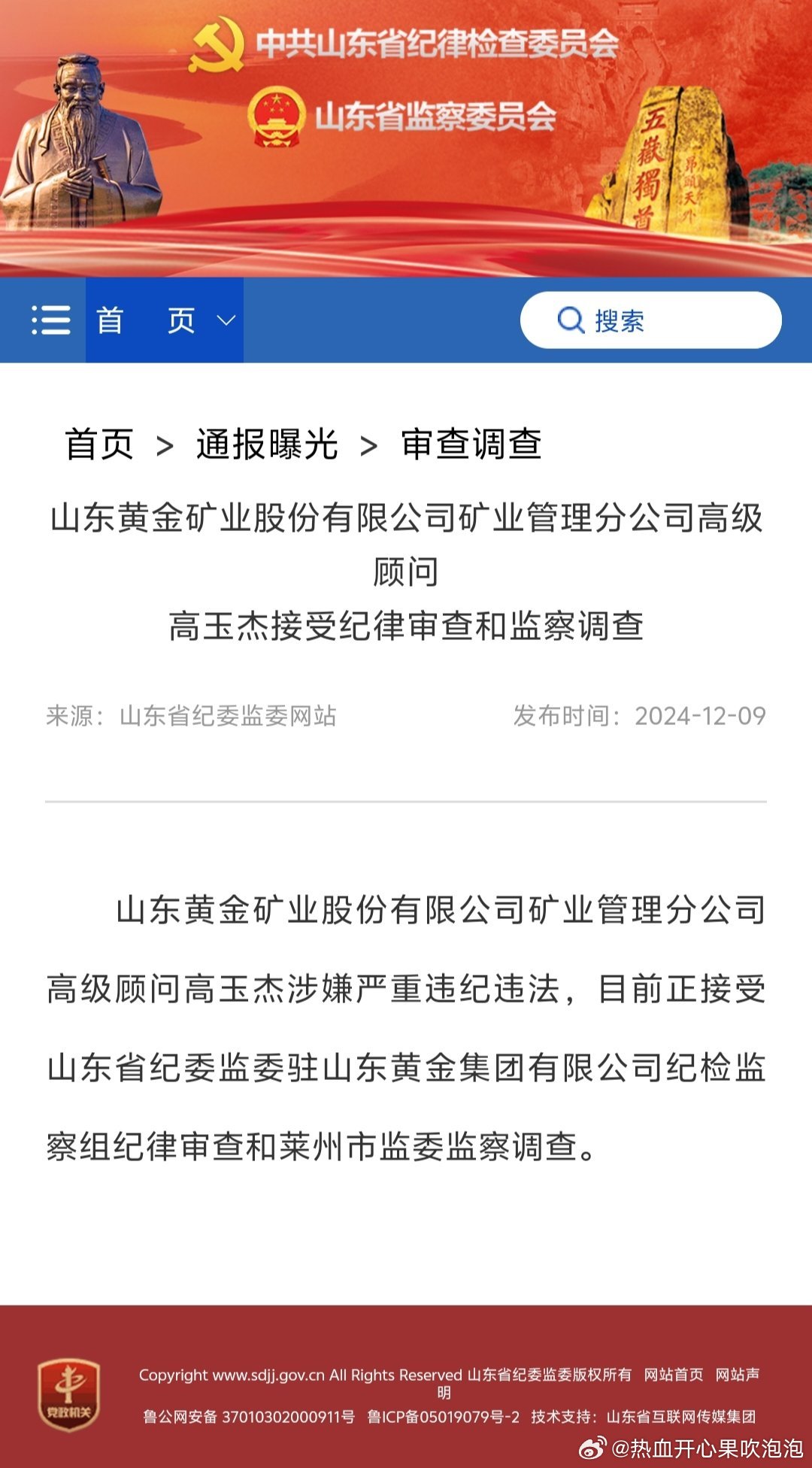The width and height of the screenshot is (812, 1468).
Task: Open the 鲁公网安备 37010302000911号 link
Action: pos(249,1417)
